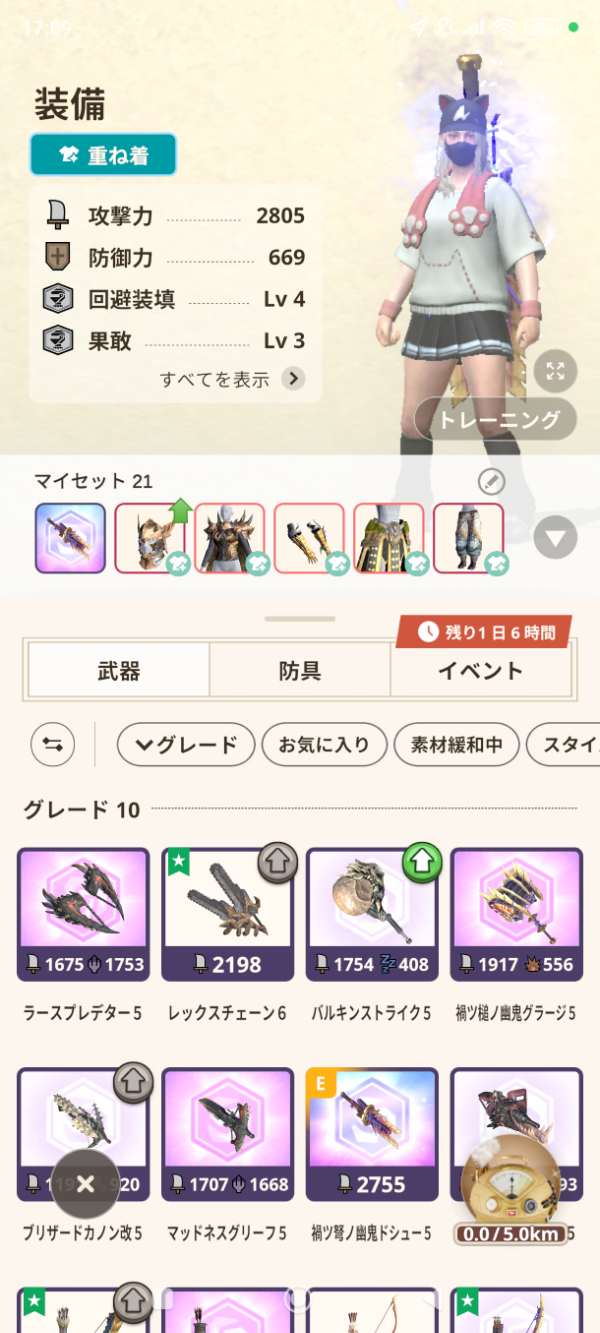Expand character view to fullscreen

pyautogui.click(x=555, y=372)
